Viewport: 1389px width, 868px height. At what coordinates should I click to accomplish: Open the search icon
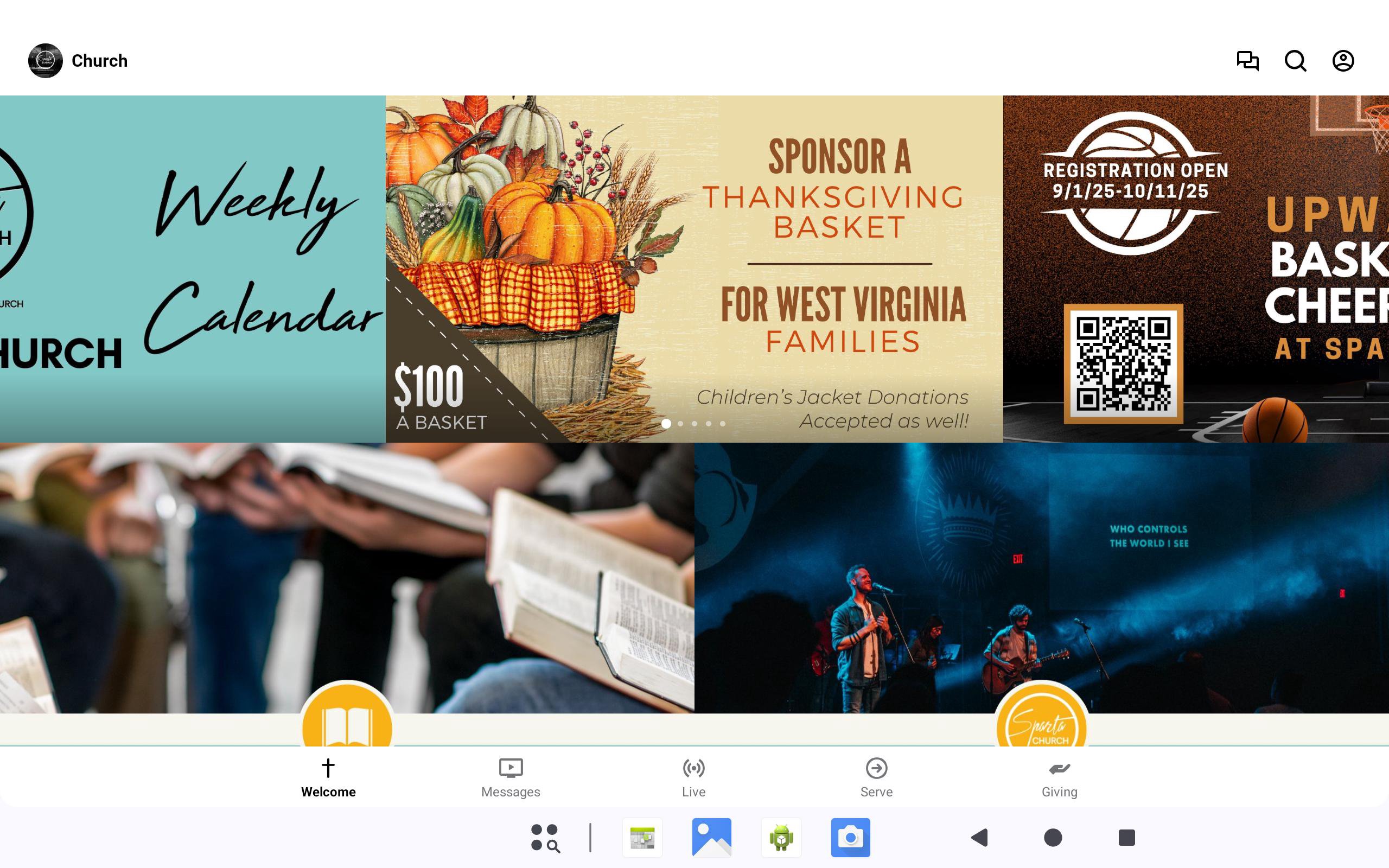click(x=1295, y=61)
